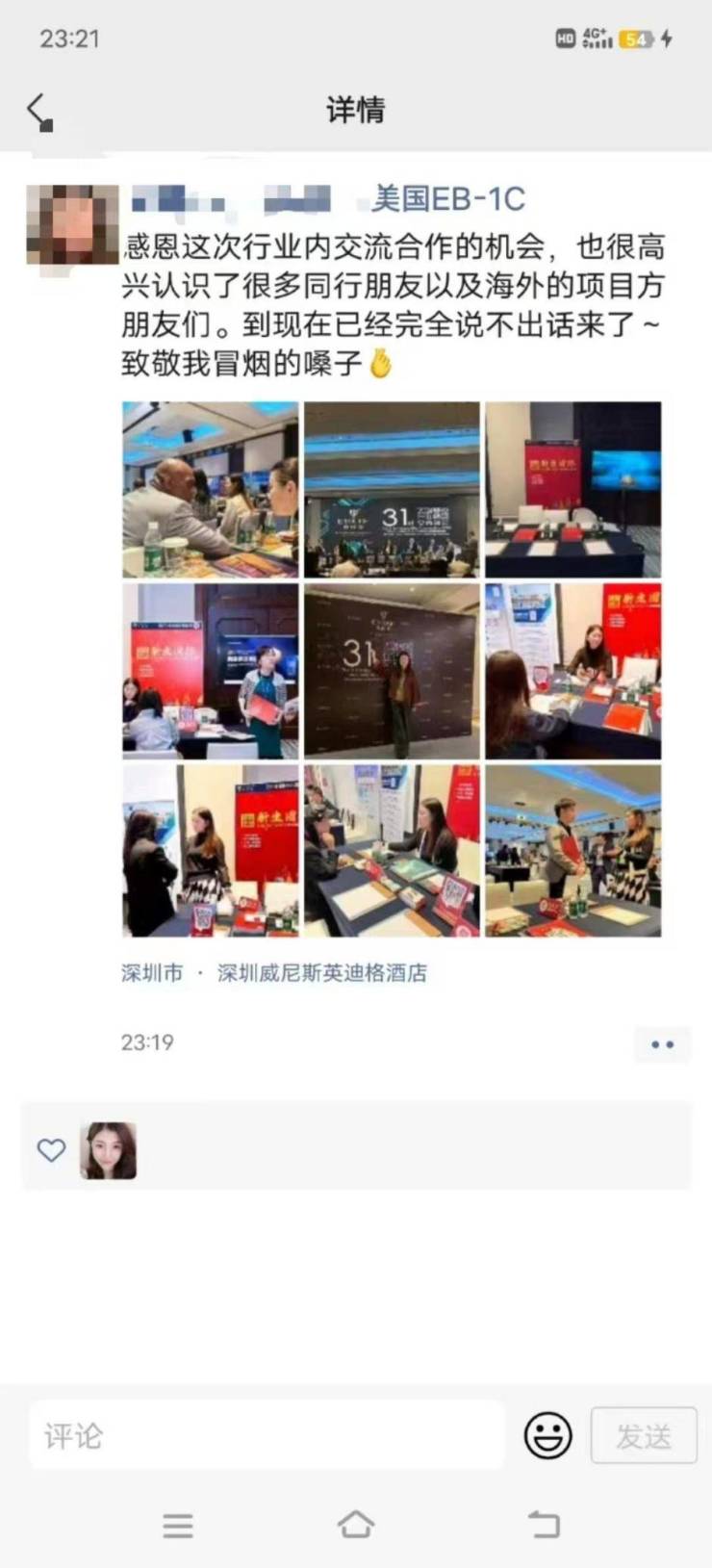Focus the 评论 comment field

(x=267, y=1435)
